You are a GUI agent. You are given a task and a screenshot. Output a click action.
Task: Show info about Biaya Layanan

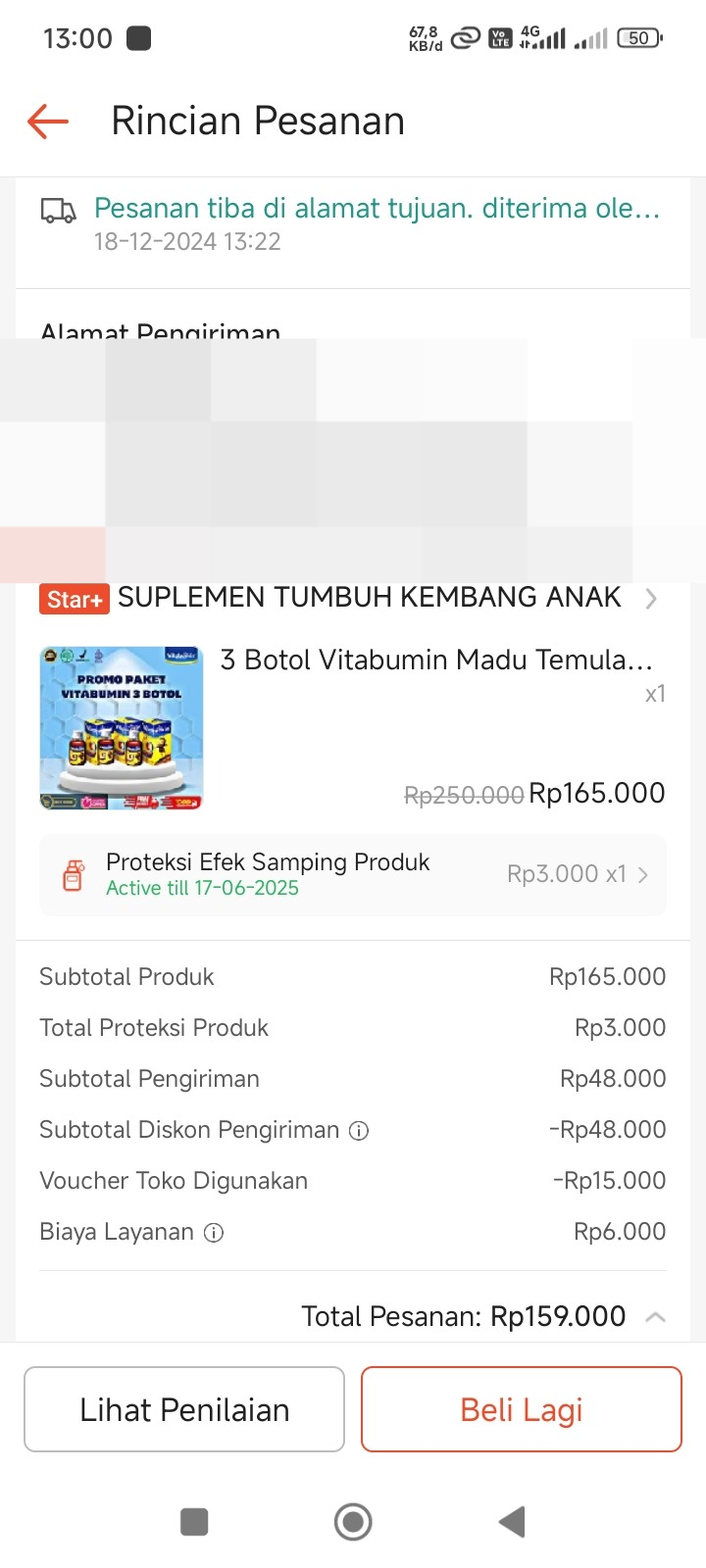214,1233
